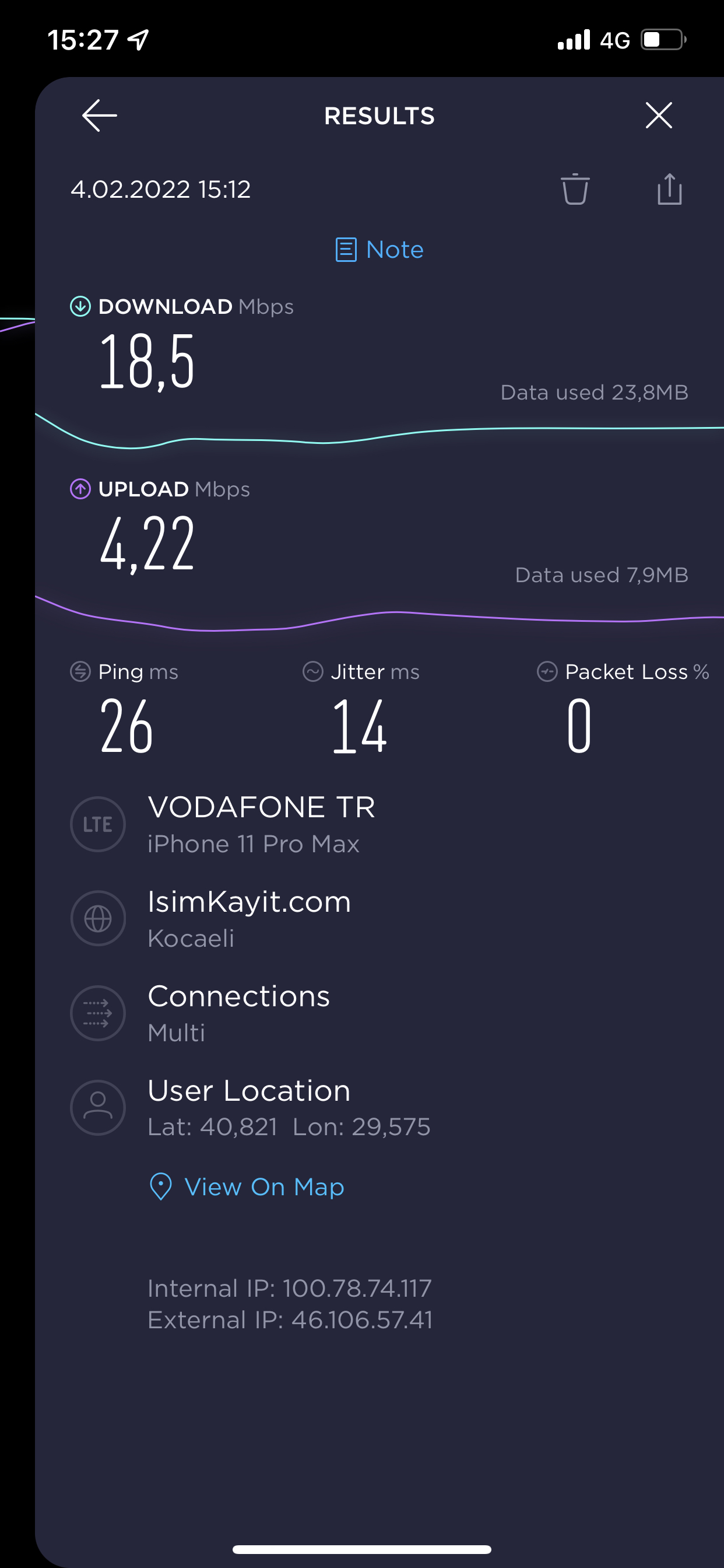Close the results screen
The width and height of the screenshot is (724, 1568).
(658, 116)
